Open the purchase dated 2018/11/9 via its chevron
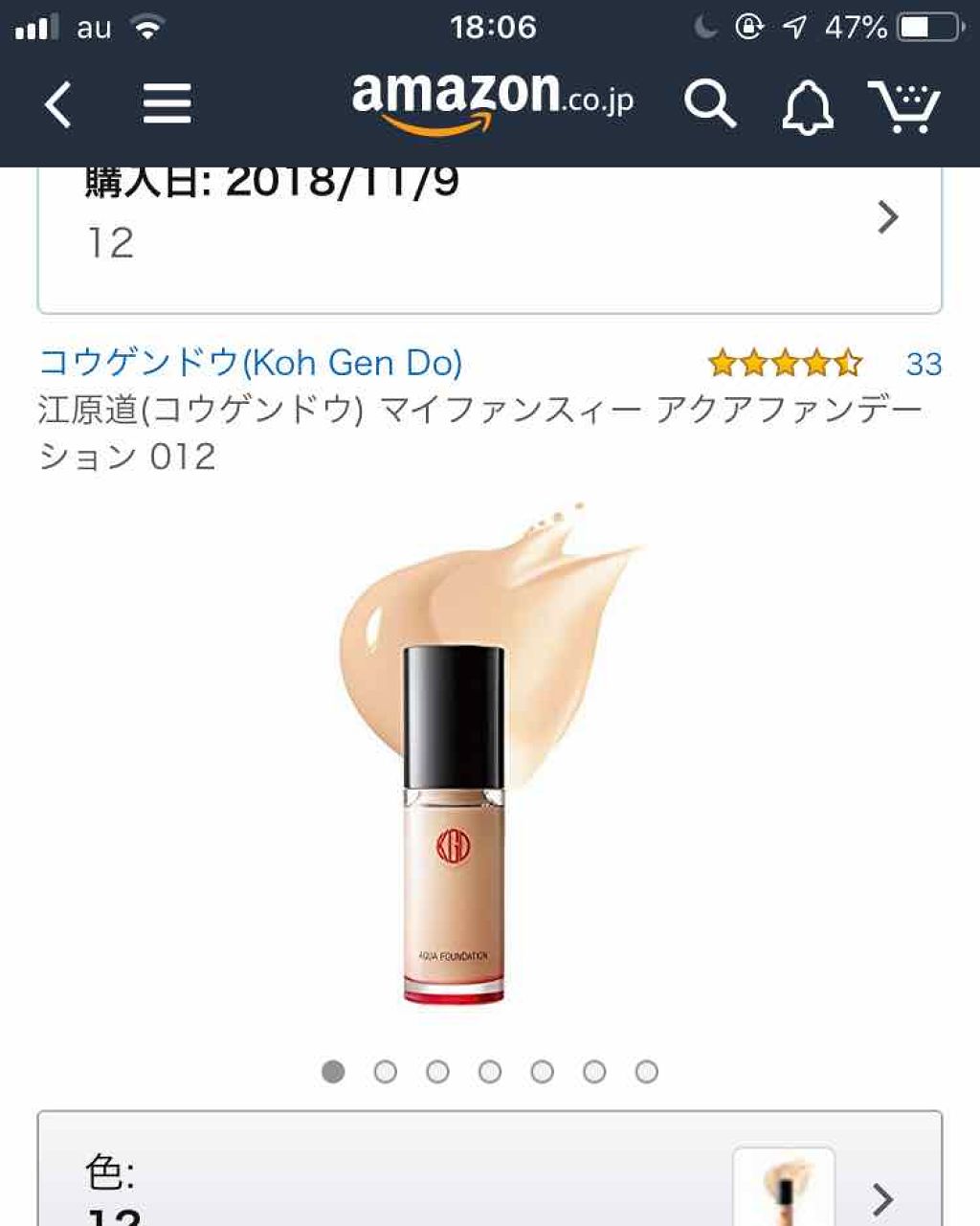 (x=889, y=217)
